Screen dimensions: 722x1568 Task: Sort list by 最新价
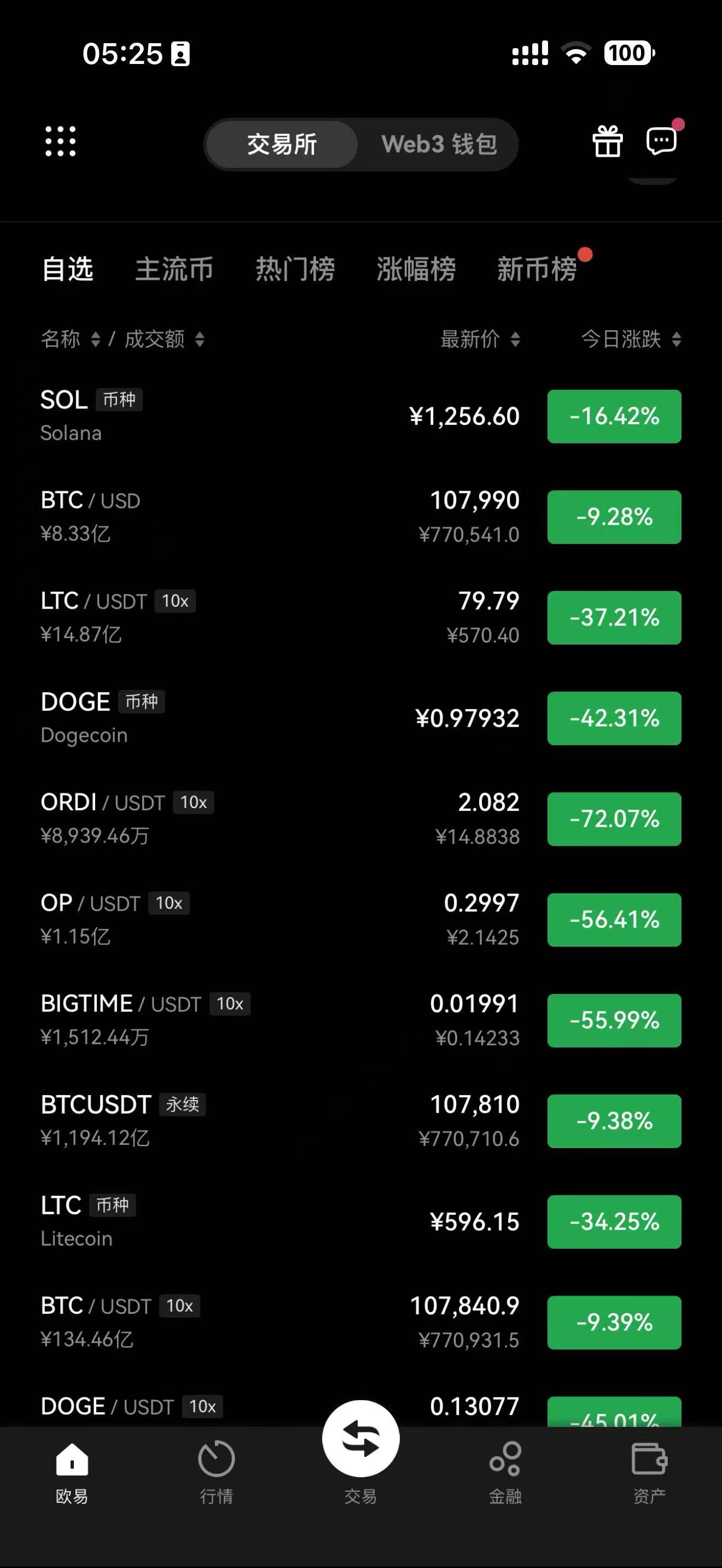pos(480,339)
